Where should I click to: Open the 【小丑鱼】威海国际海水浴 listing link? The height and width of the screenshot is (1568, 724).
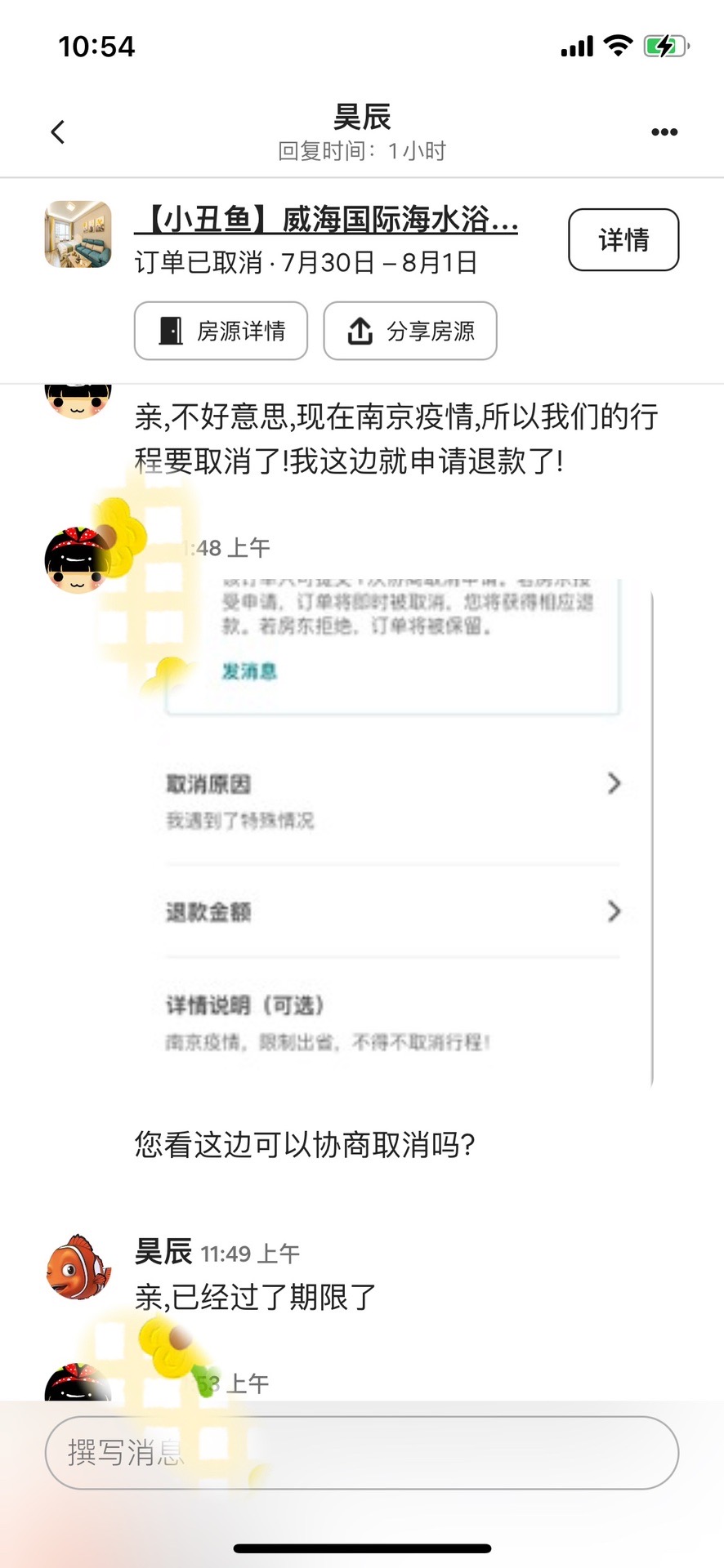pyautogui.click(x=325, y=220)
